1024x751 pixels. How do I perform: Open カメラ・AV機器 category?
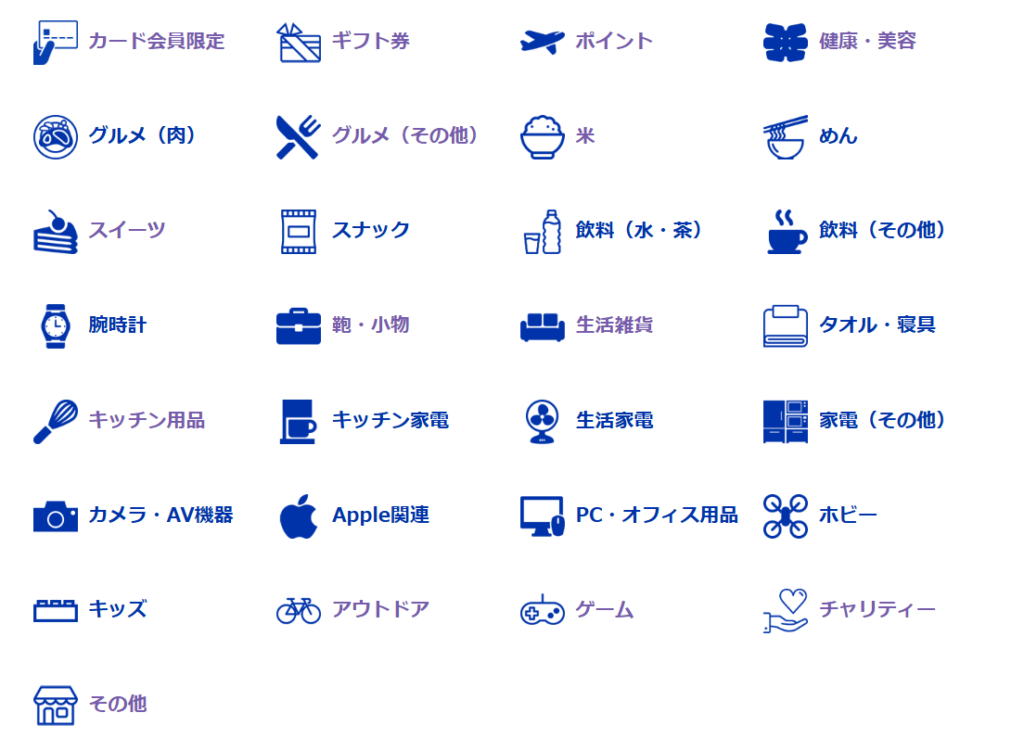pos(160,515)
